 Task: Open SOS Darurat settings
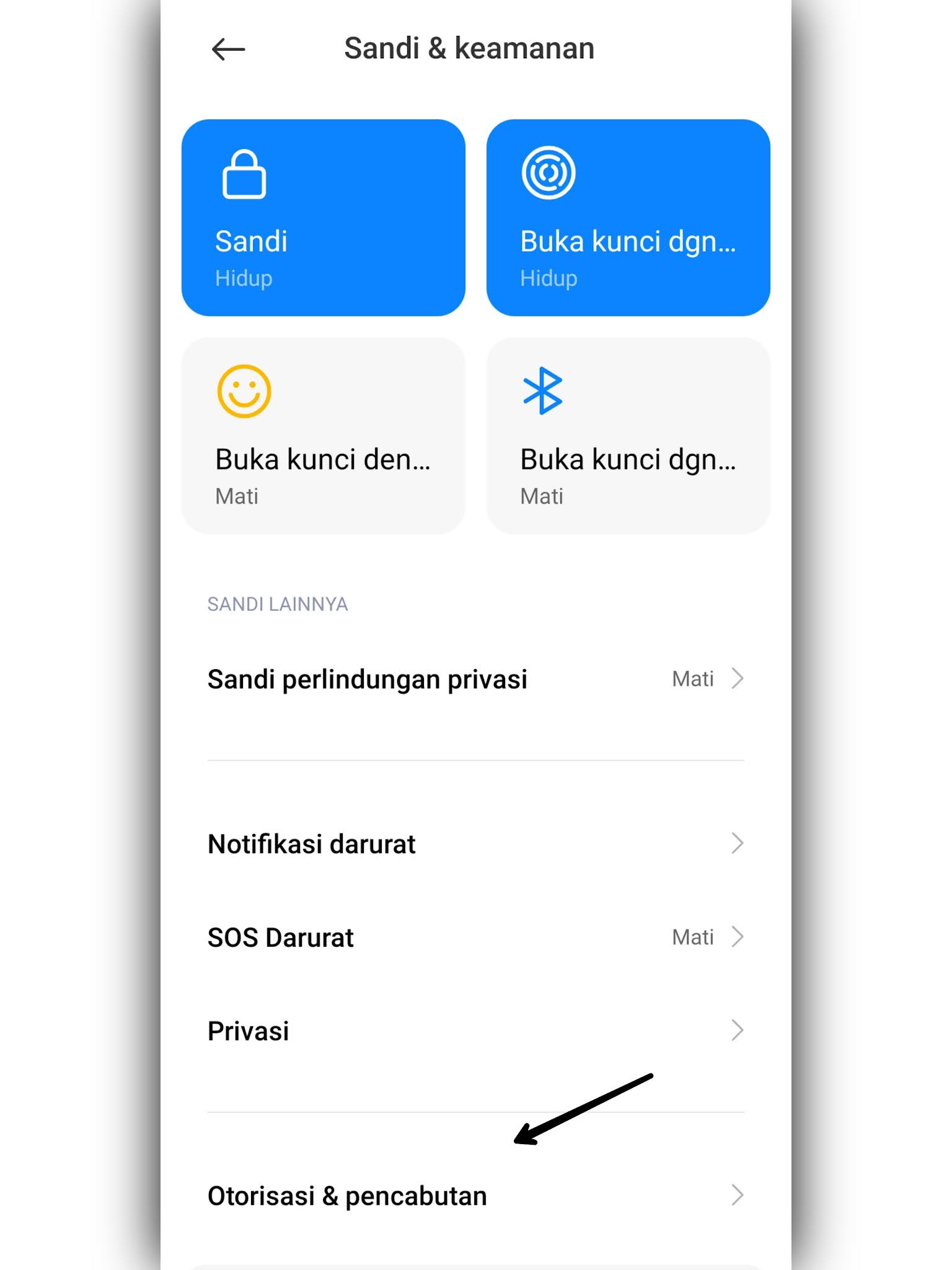(x=475, y=937)
